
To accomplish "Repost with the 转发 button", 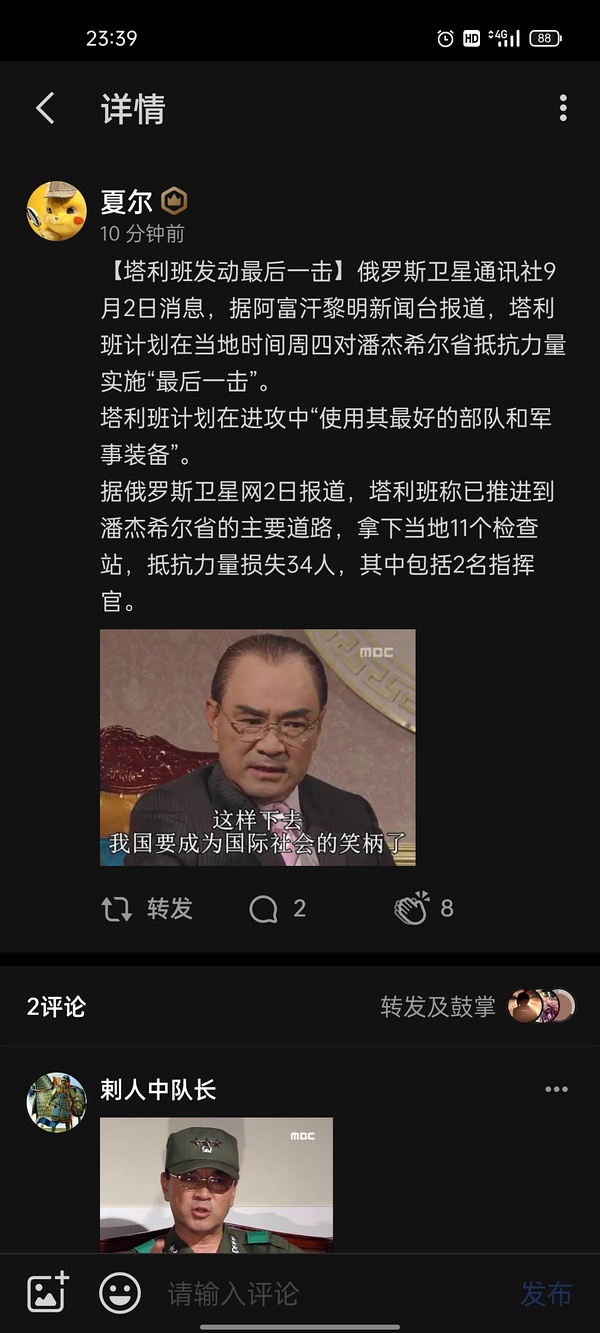I will click(147, 908).
